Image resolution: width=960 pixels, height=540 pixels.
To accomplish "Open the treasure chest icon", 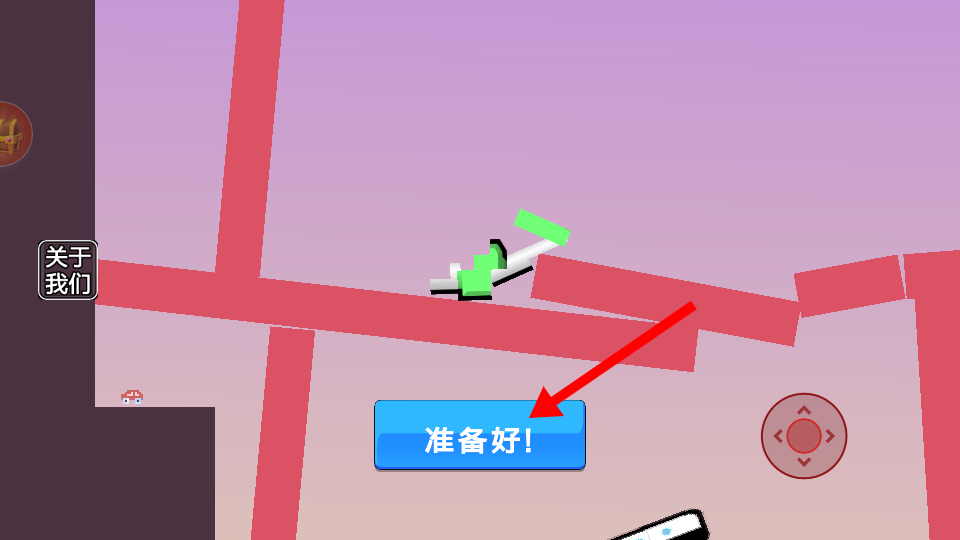I will pyautogui.click(x=12, y=134).
